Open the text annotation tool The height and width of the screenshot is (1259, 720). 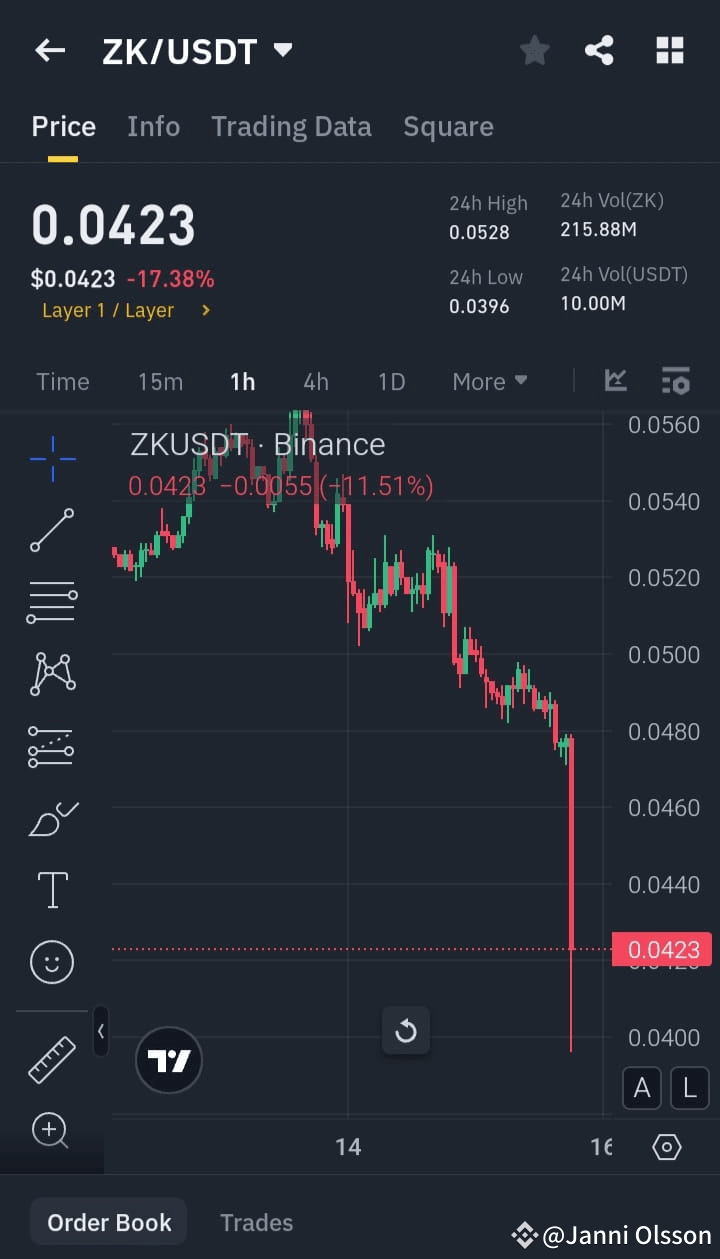click(51, 889)
